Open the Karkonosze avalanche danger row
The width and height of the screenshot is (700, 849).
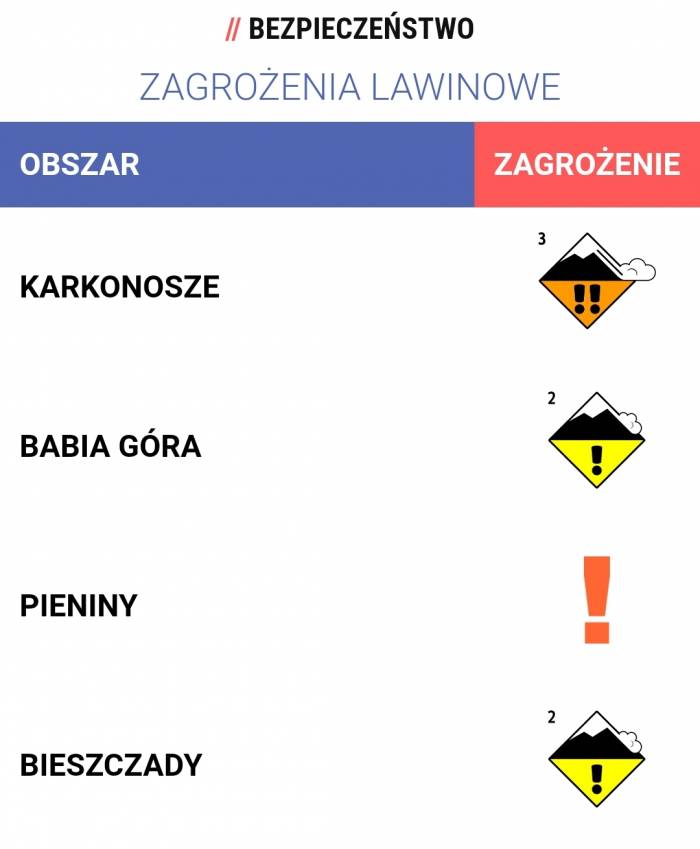(119, 287)
